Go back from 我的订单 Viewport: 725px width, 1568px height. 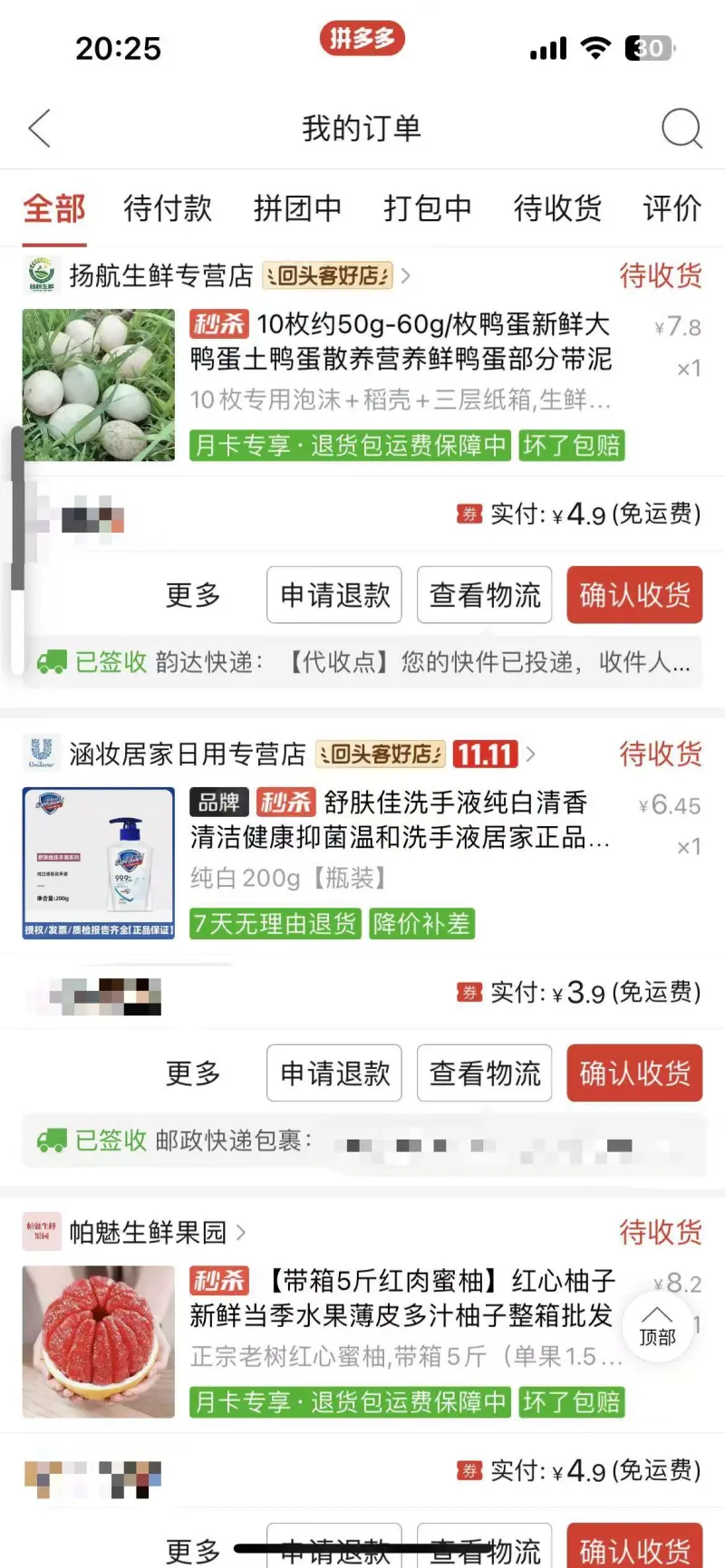40,129
